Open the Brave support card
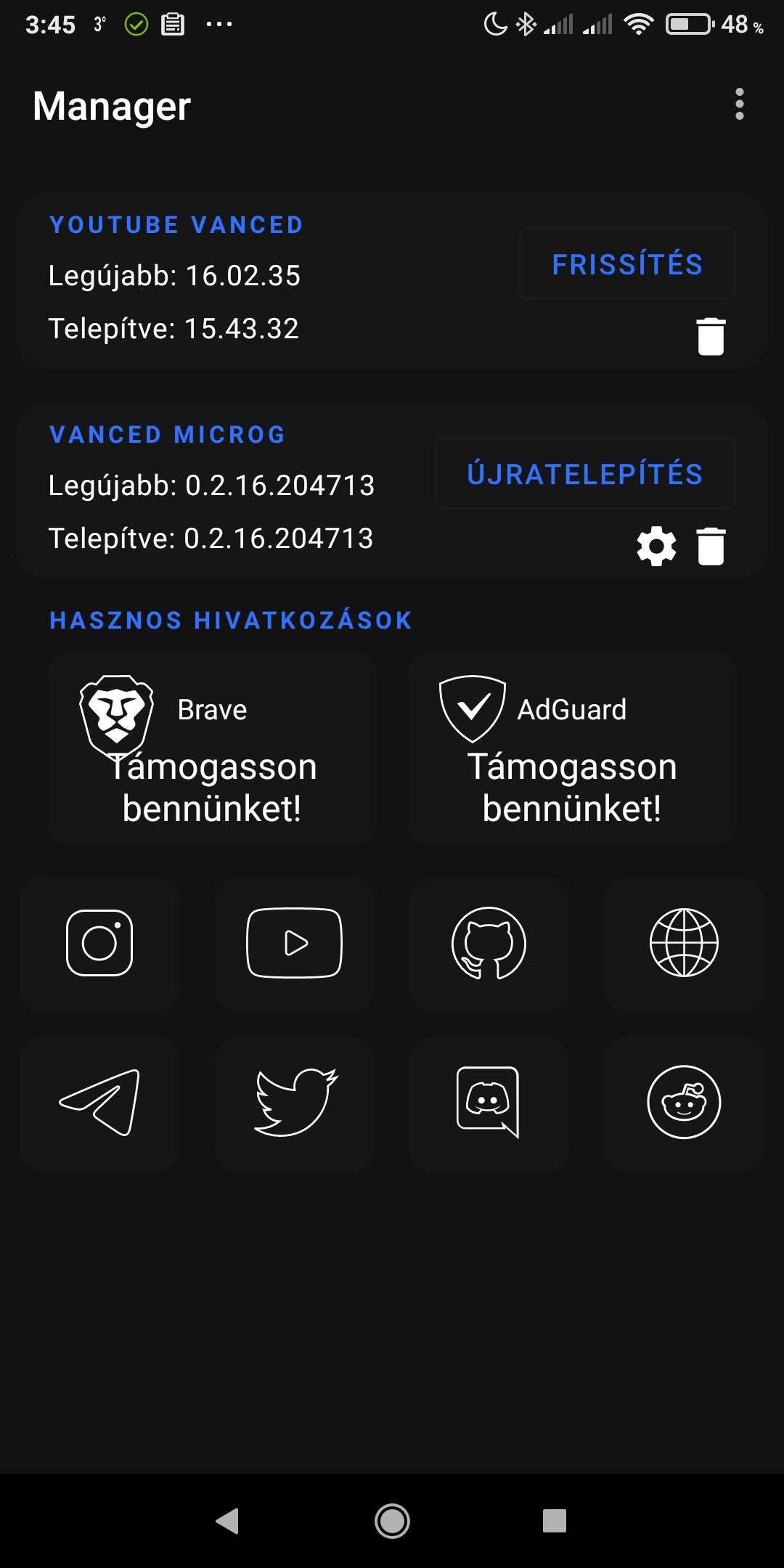 [x=212, y=748]
